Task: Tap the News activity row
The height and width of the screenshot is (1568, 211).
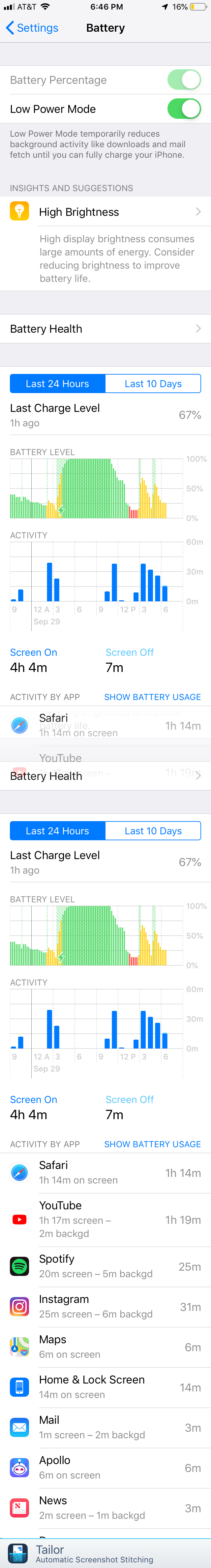Action: tap(105, 1507)
